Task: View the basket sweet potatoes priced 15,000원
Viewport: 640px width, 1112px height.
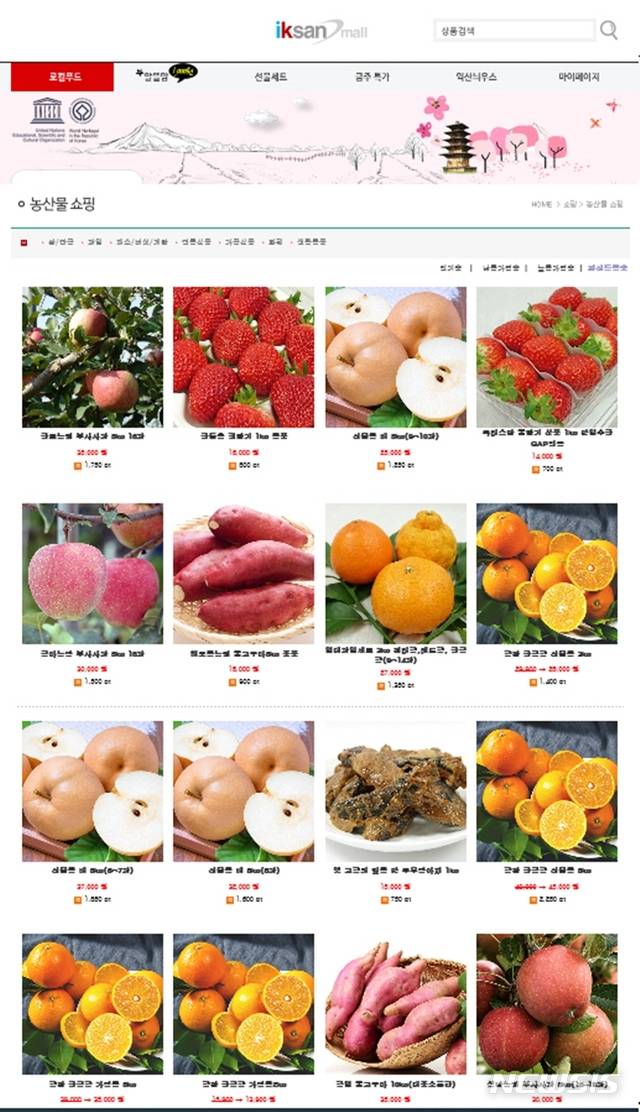Action: coord(243,574)
